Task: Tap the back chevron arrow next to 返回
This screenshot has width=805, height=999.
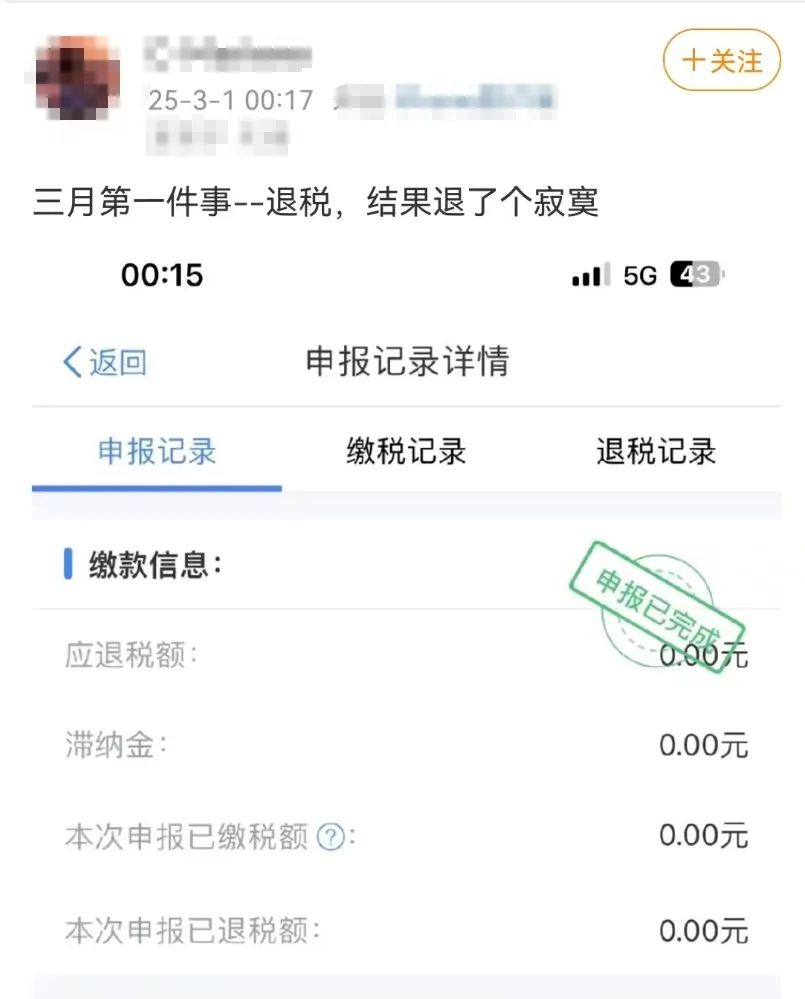Action: [70, 363]
